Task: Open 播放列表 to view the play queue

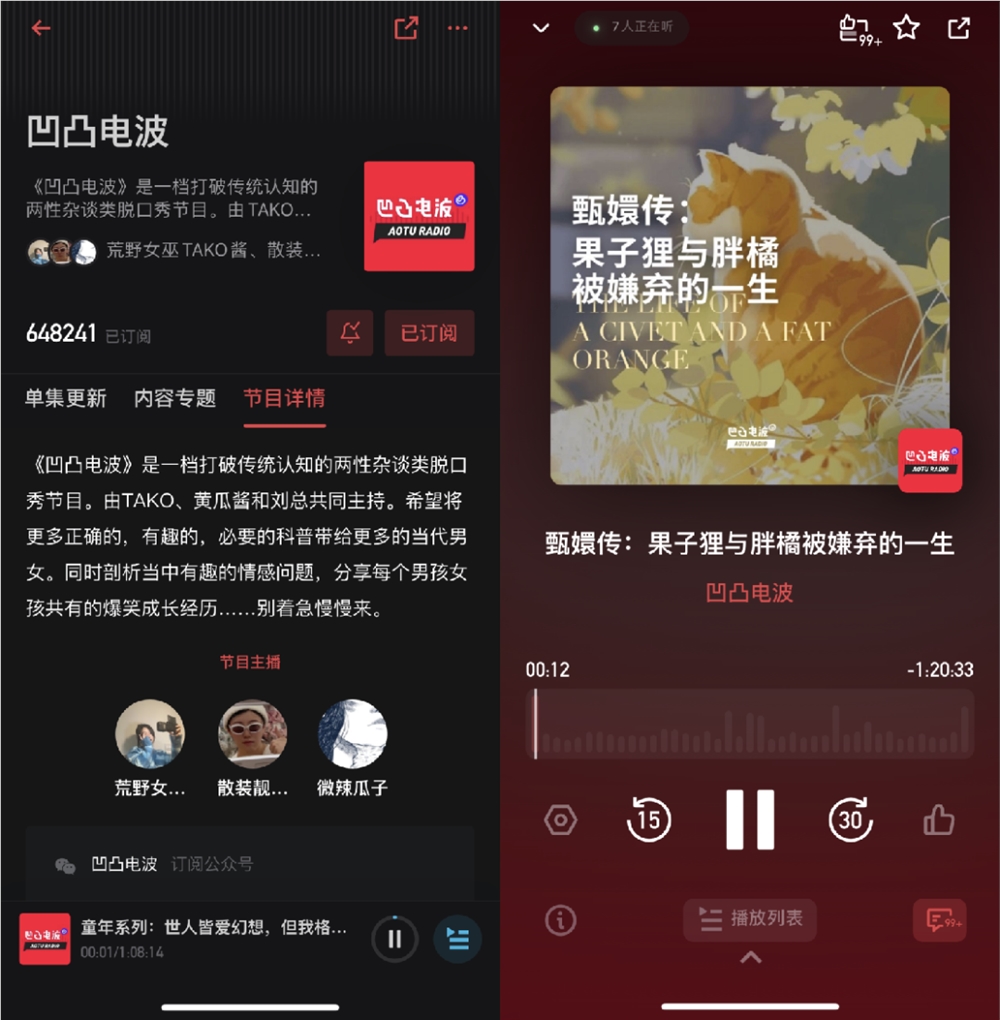Action: click(749, 920)
